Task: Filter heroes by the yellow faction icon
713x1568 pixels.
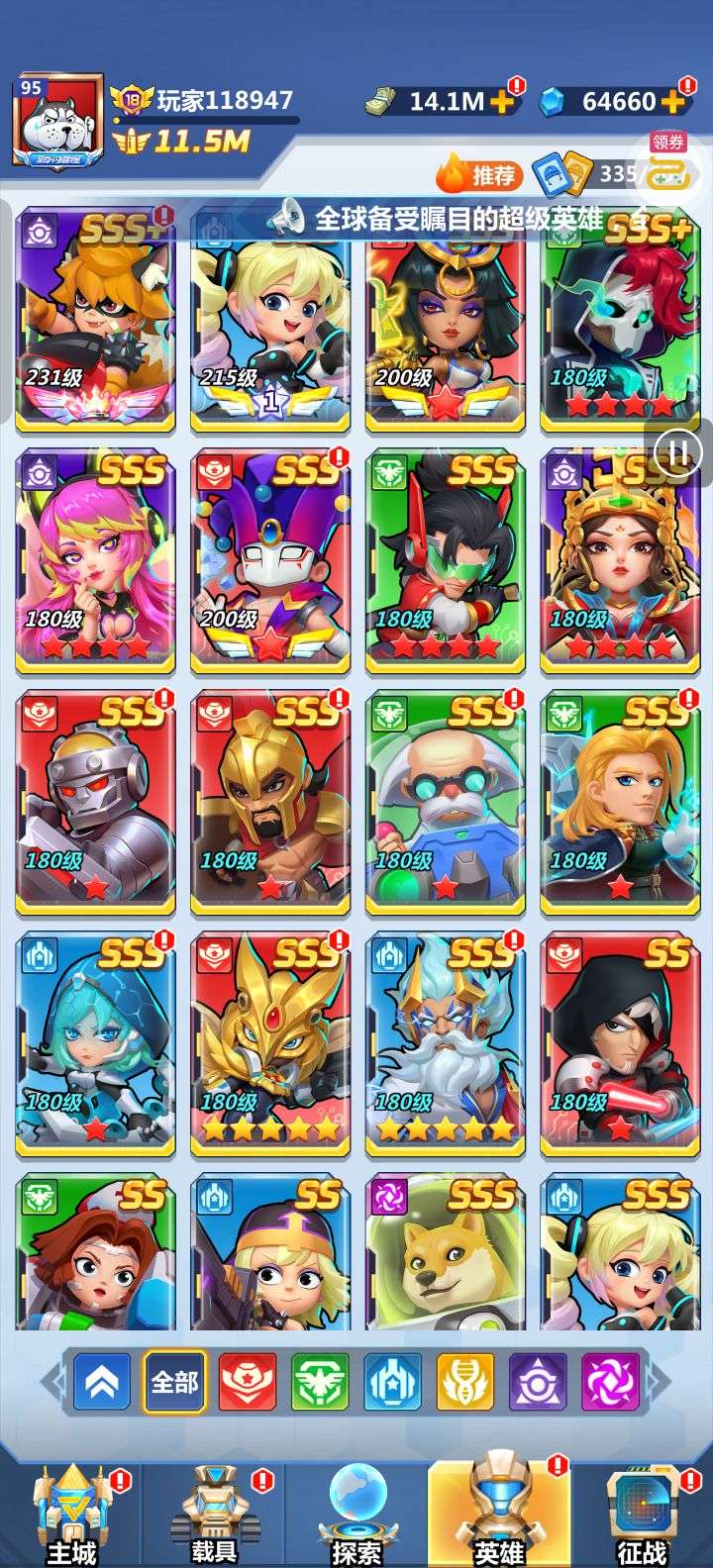Action: 464,1381
